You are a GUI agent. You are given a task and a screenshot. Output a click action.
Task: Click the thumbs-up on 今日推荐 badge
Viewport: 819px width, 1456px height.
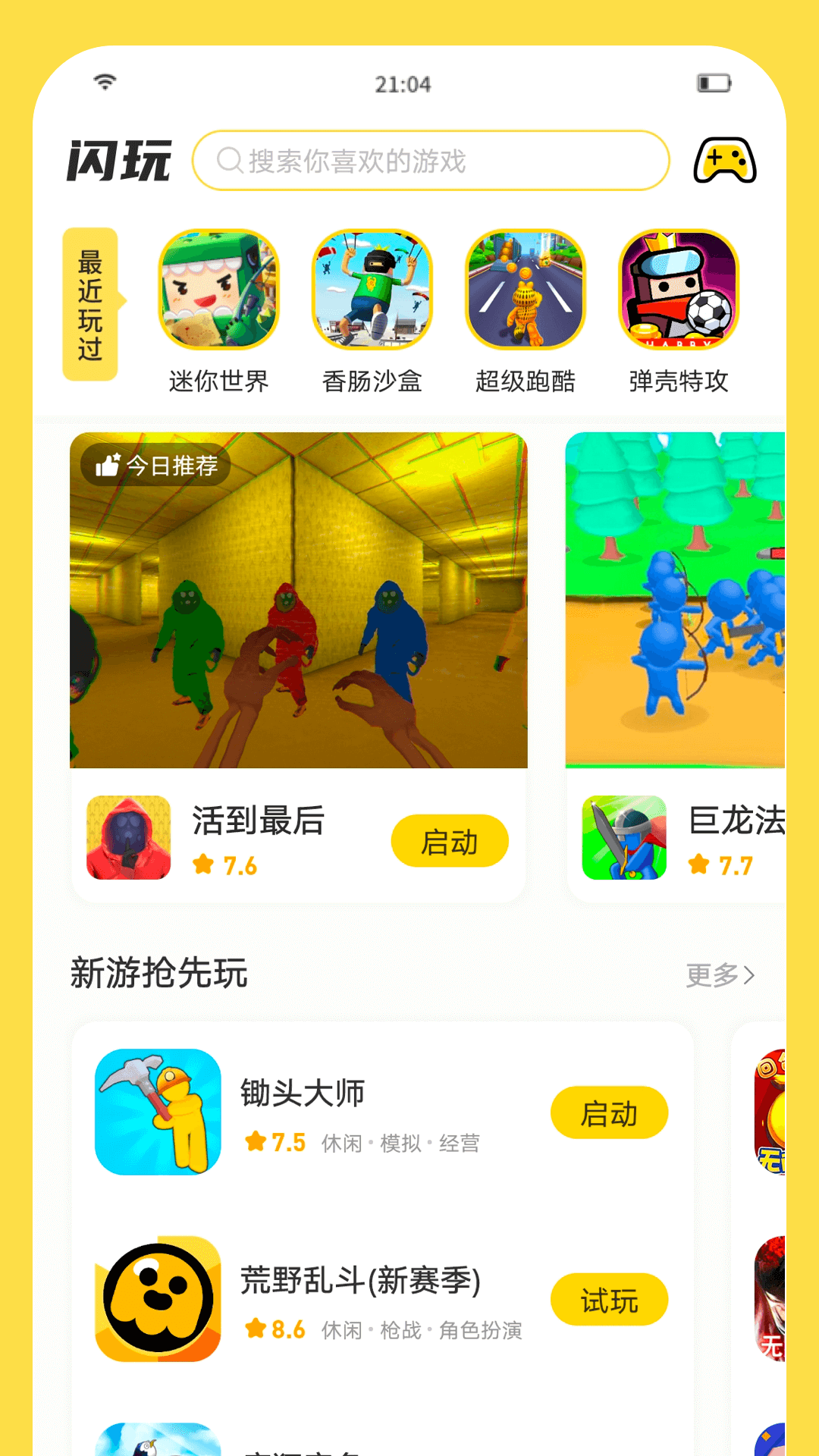pos(108,466)
